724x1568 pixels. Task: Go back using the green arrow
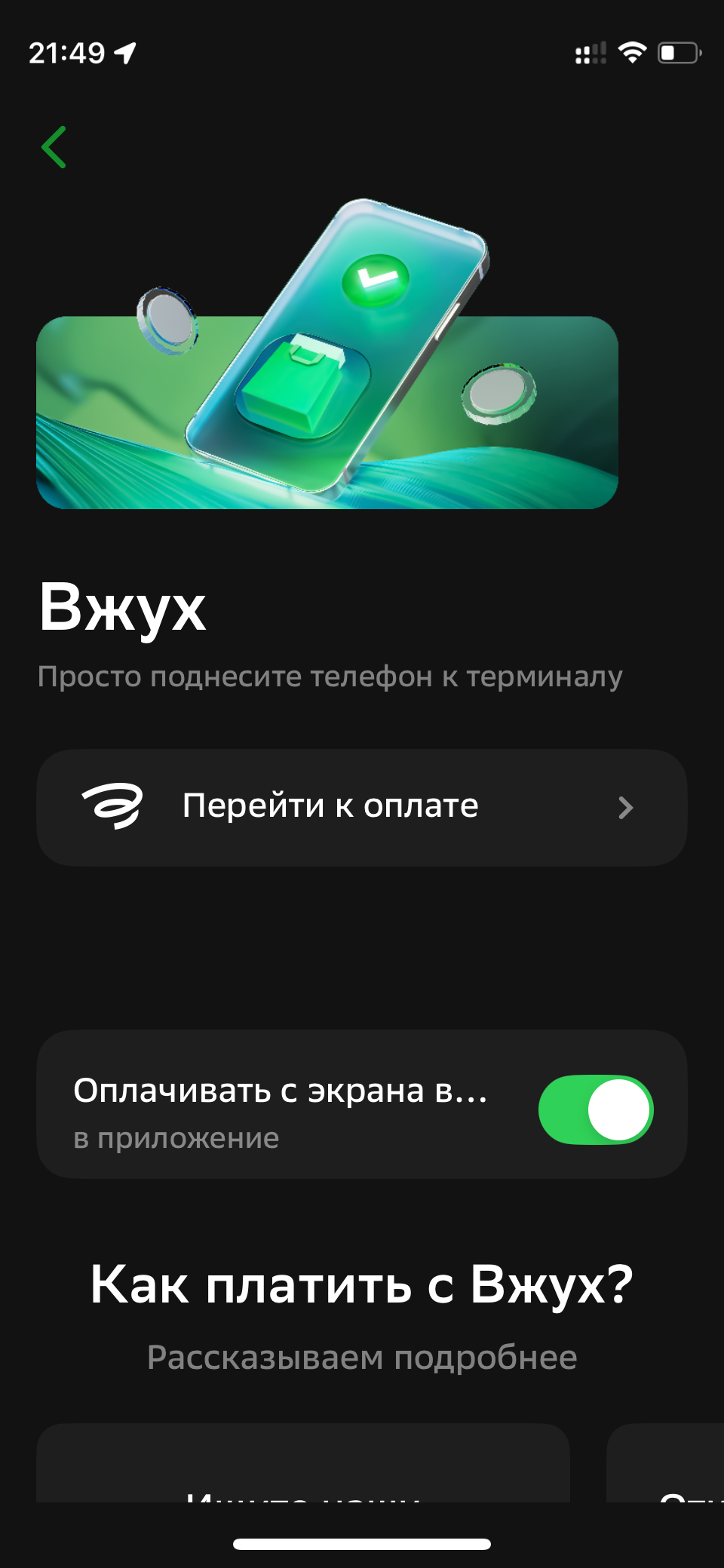coord(54,147)
